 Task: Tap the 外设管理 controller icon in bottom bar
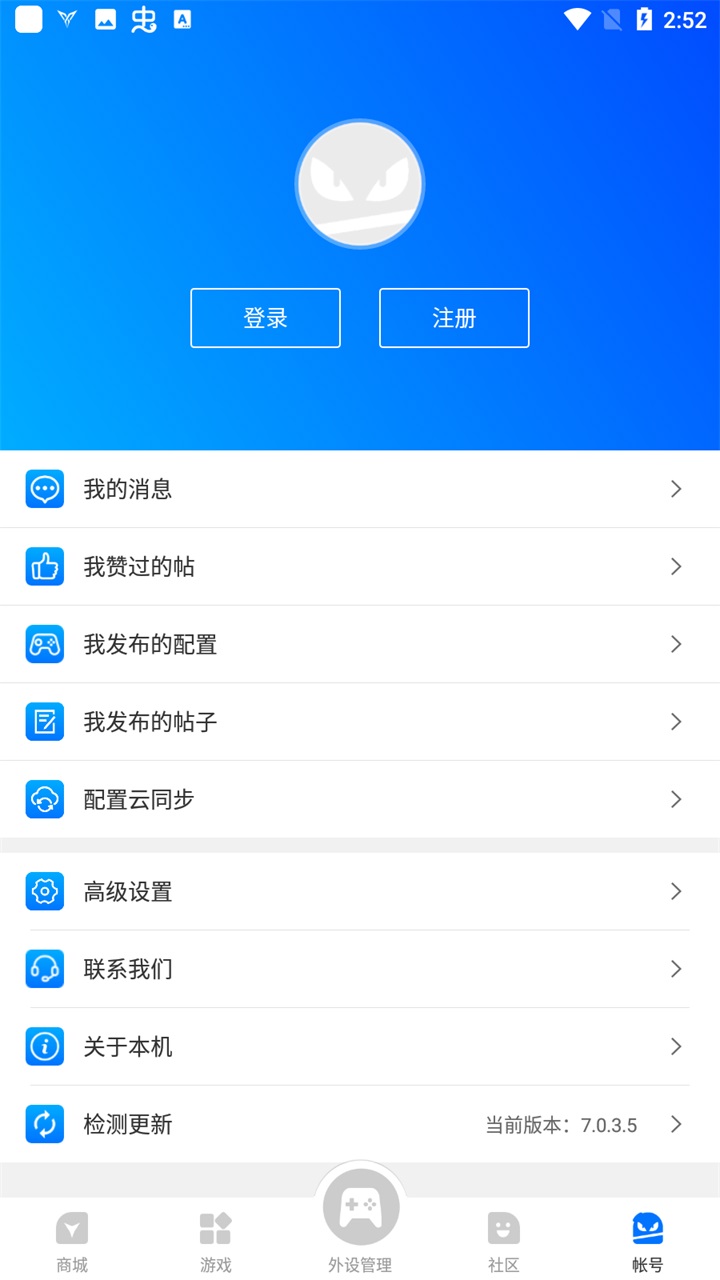tap(359, 1207)
